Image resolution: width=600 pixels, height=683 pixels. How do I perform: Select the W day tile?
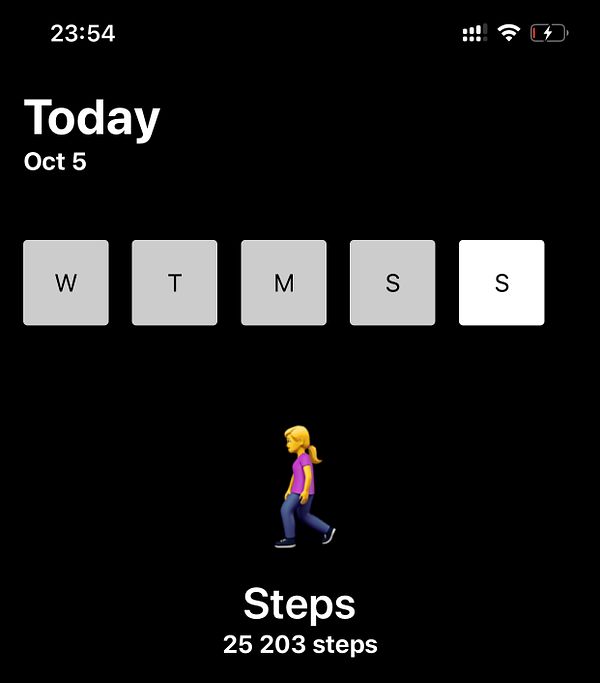point(66,283)
